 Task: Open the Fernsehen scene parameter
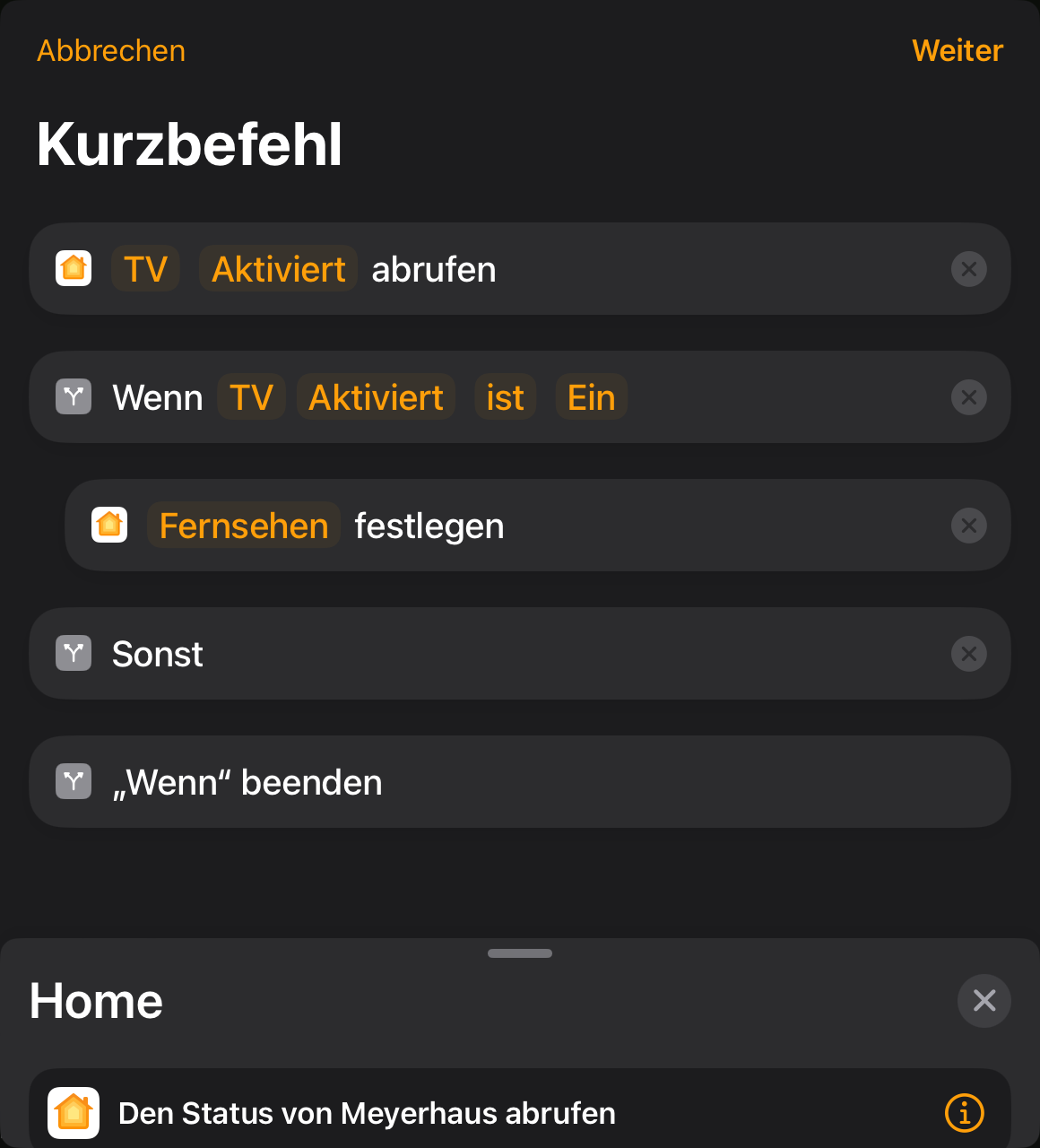[243, 526]
